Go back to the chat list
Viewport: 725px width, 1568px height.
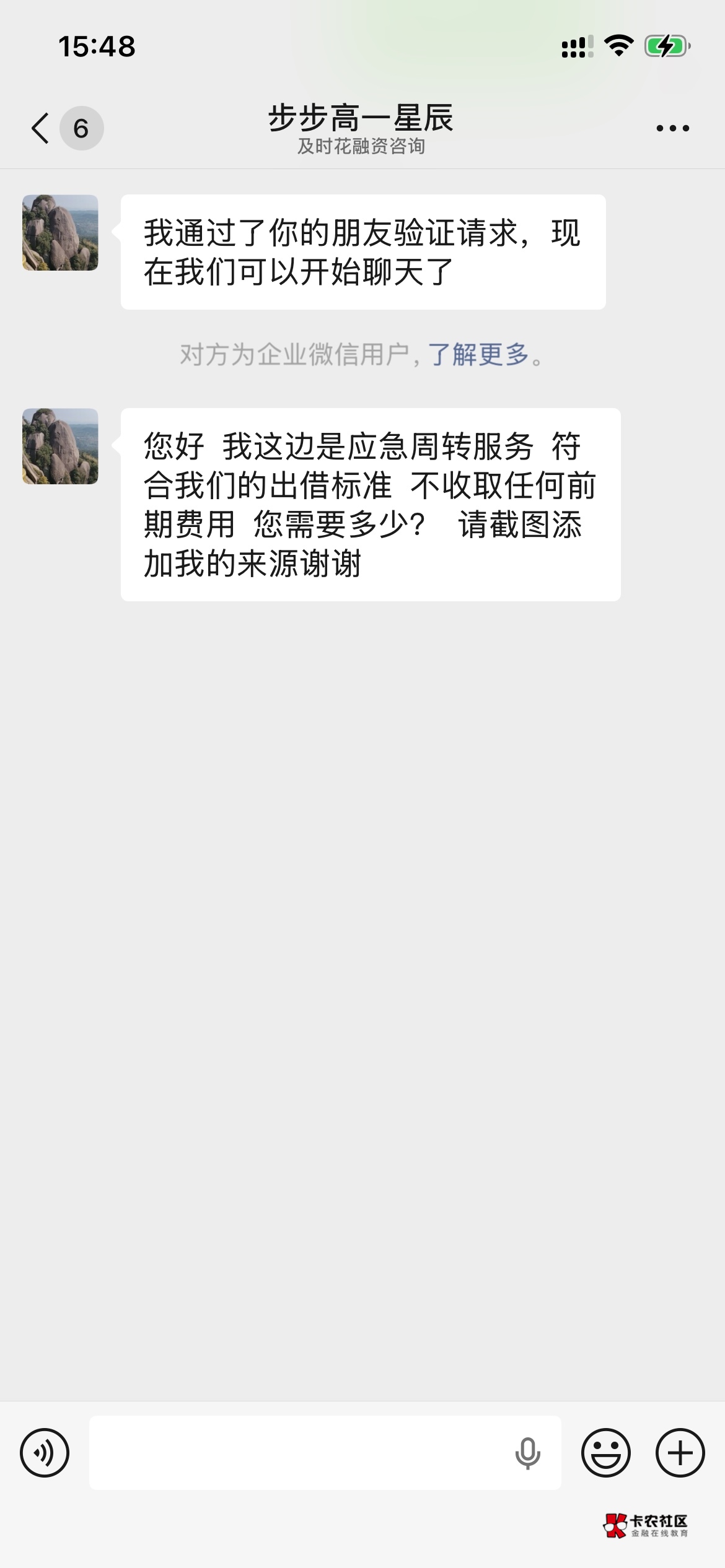[x=41, y=129]
